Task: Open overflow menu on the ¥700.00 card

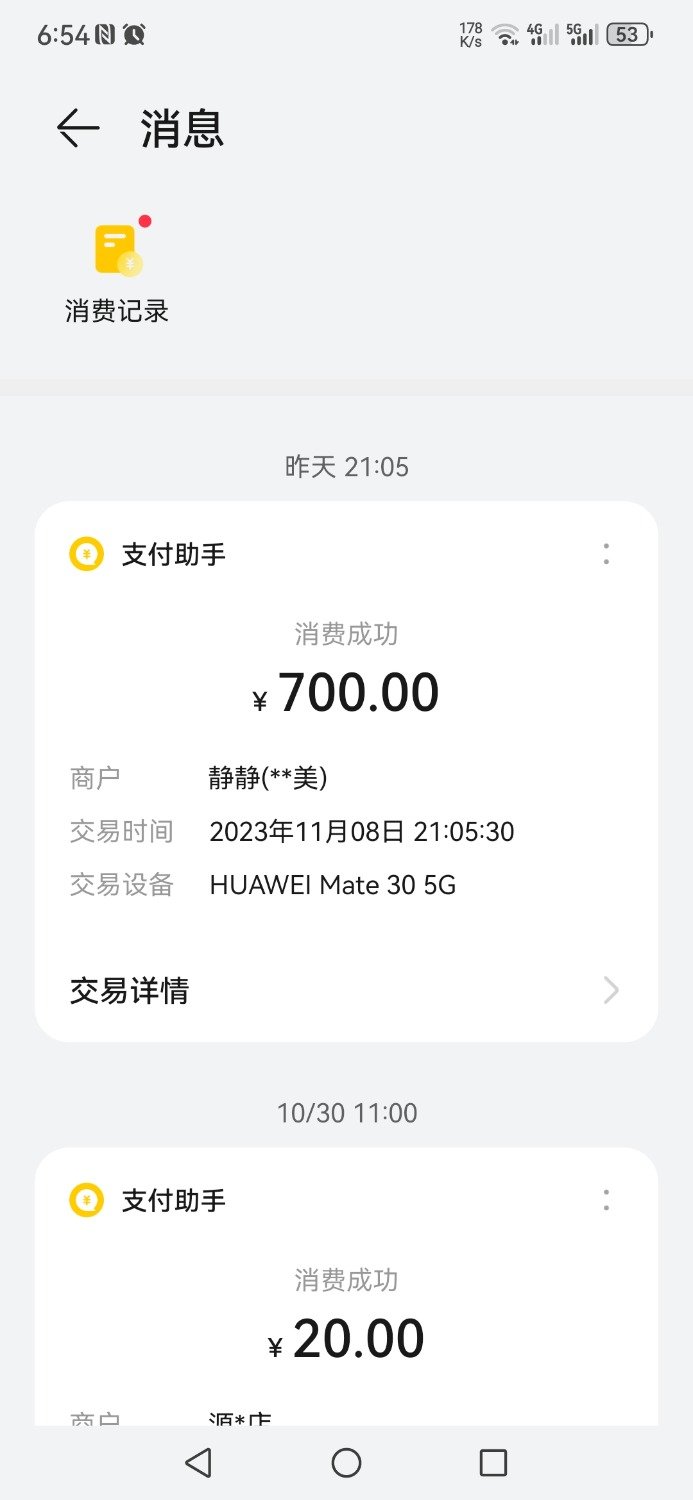Action: point(606,554)
